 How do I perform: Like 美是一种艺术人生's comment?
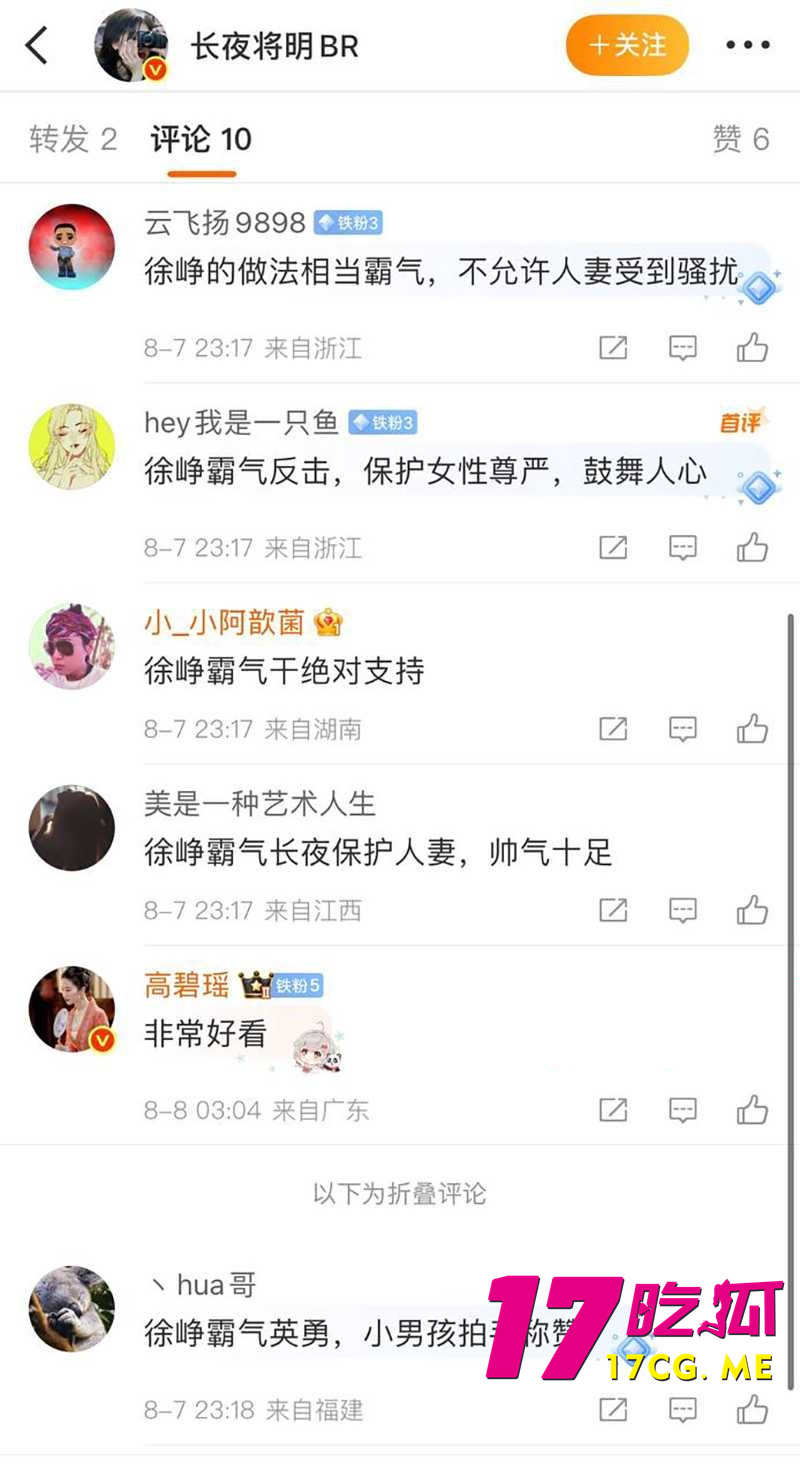point(751,910)
